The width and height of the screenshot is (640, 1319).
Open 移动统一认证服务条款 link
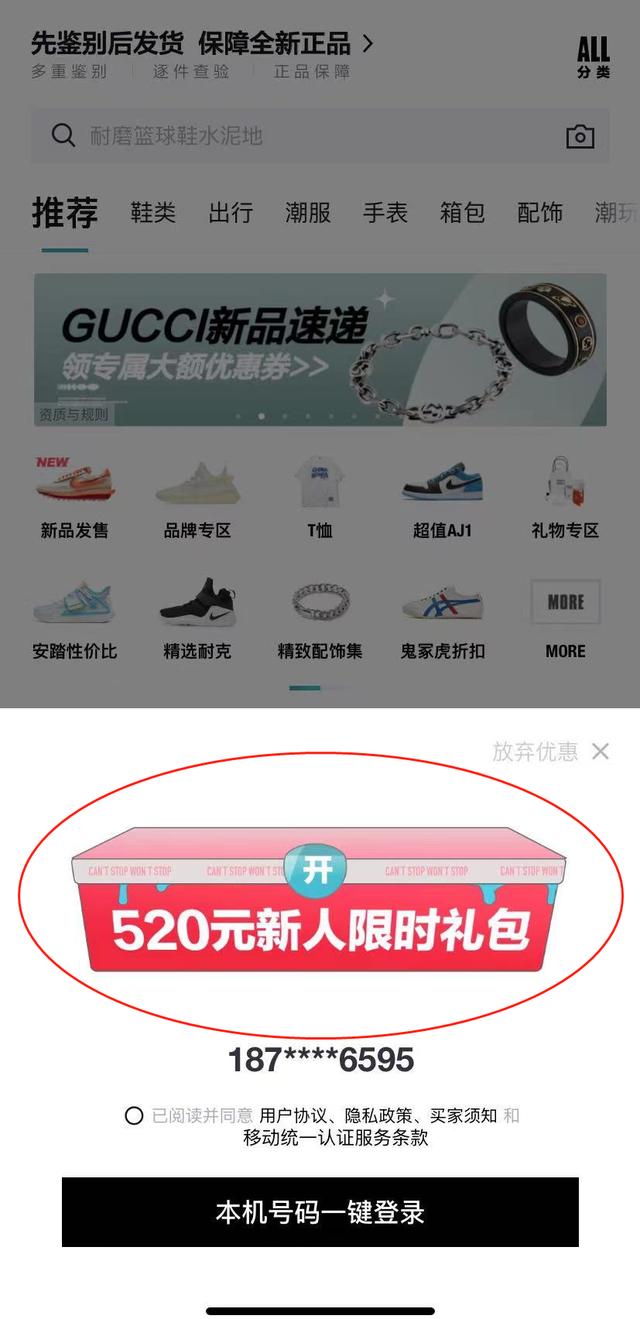pyautogui.click(x=336, y=1138)
